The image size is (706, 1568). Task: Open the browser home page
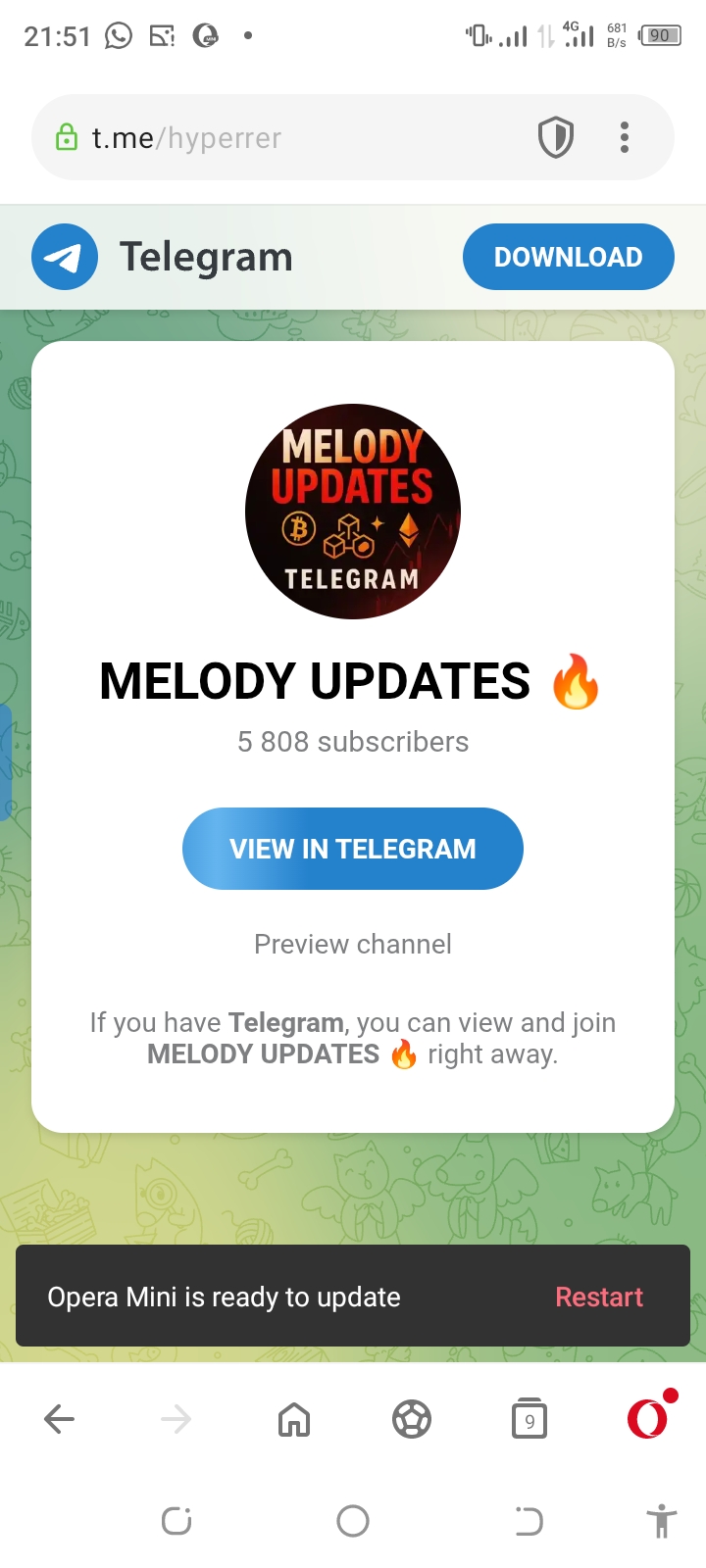(x=294, y=1418)
